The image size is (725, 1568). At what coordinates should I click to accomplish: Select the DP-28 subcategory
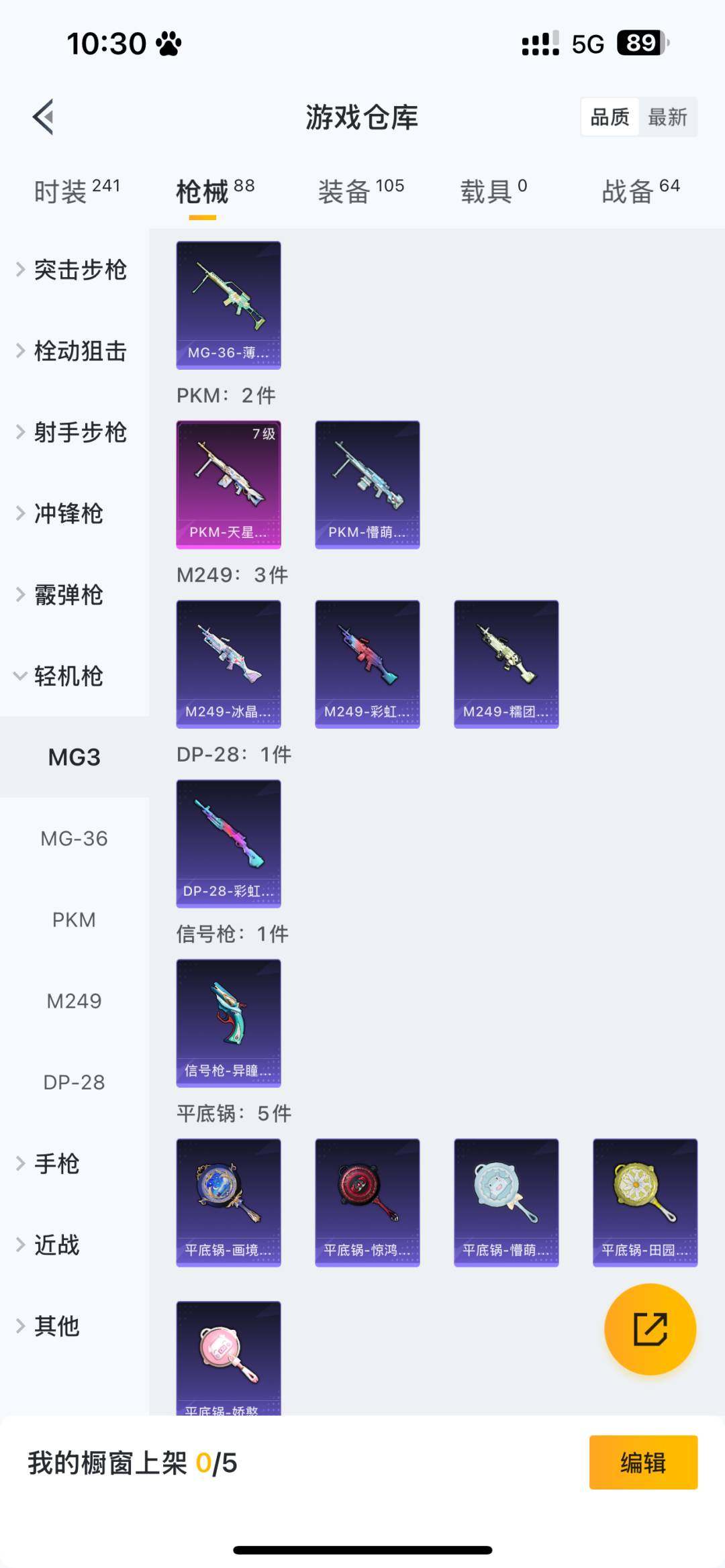click(x=74, y=1082)
